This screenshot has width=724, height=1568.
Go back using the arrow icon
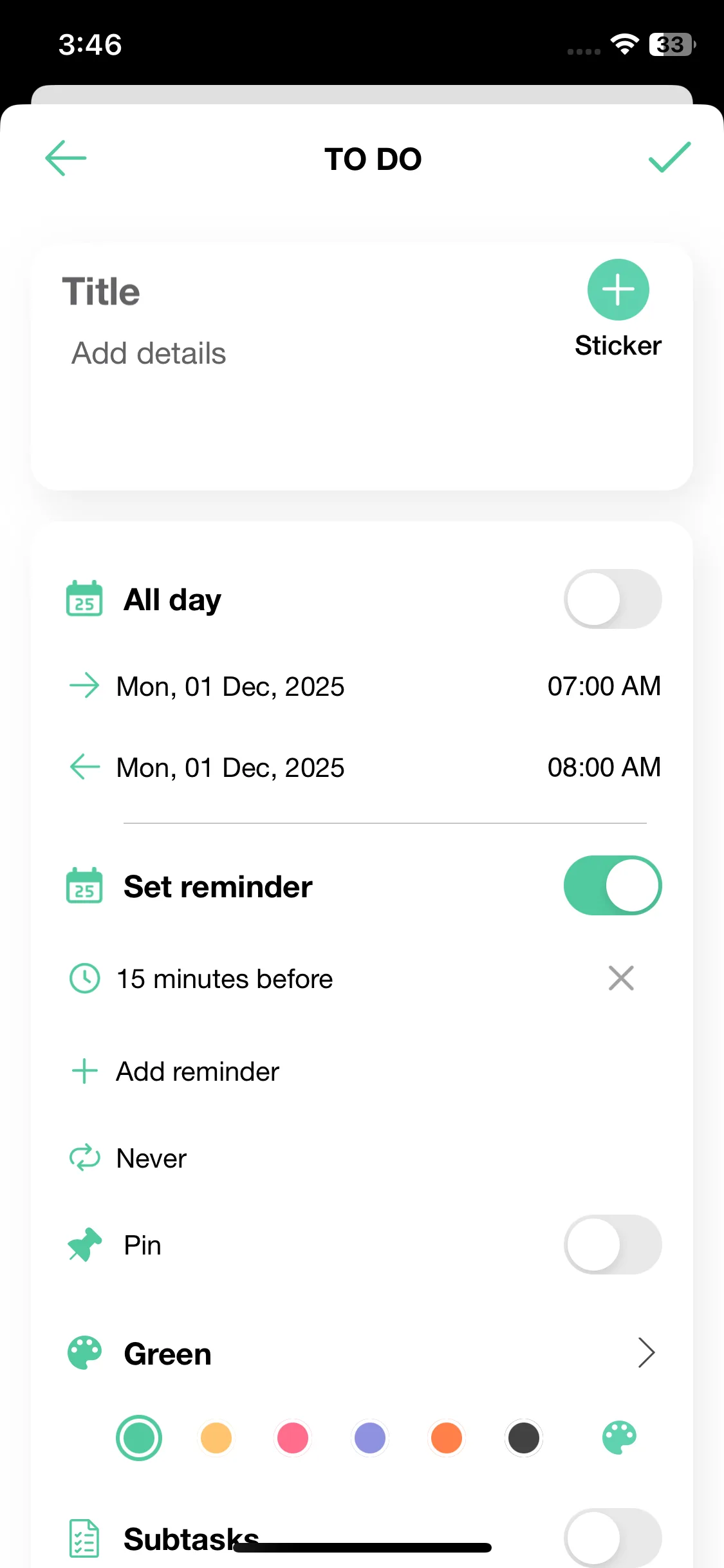(66, 158)
